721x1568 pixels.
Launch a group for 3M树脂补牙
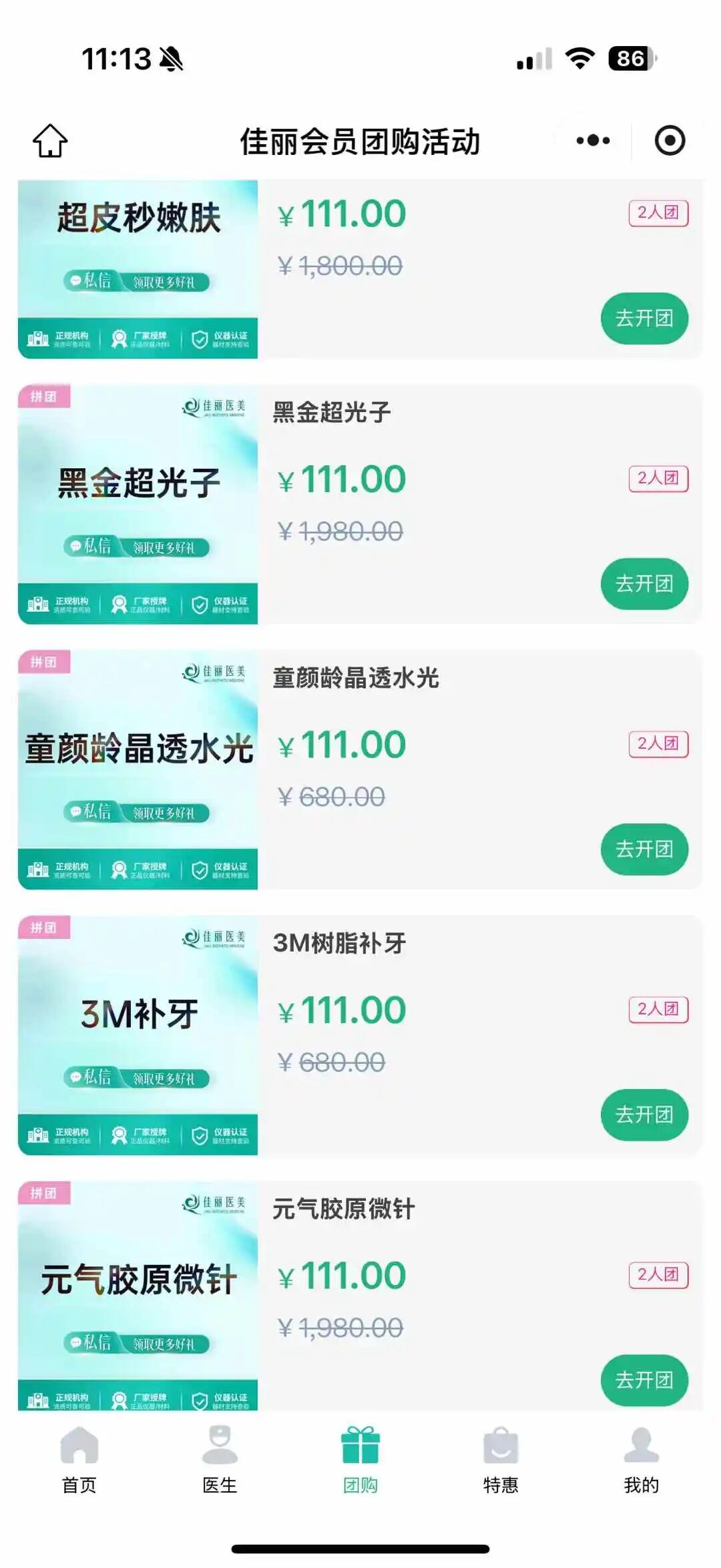point(644,1115)
